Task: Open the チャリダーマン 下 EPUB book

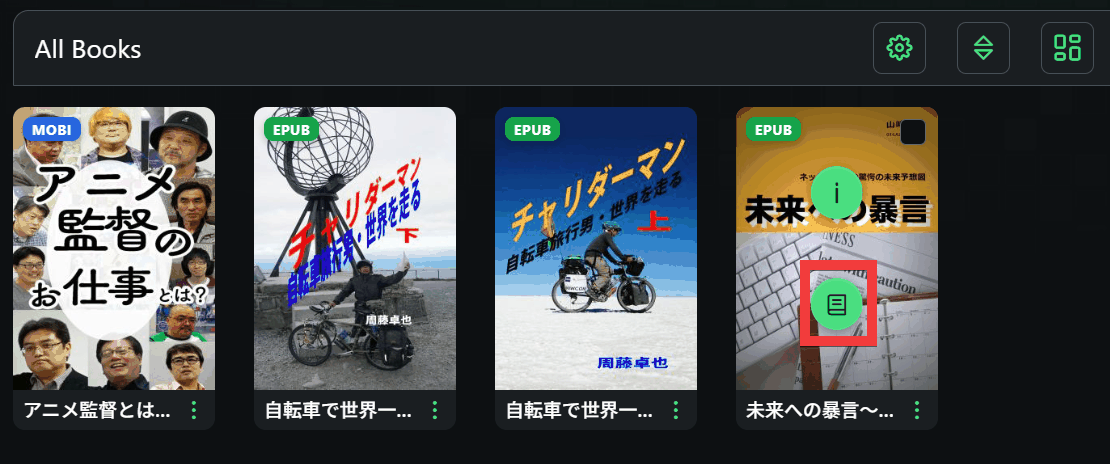Action: (355, 248)
